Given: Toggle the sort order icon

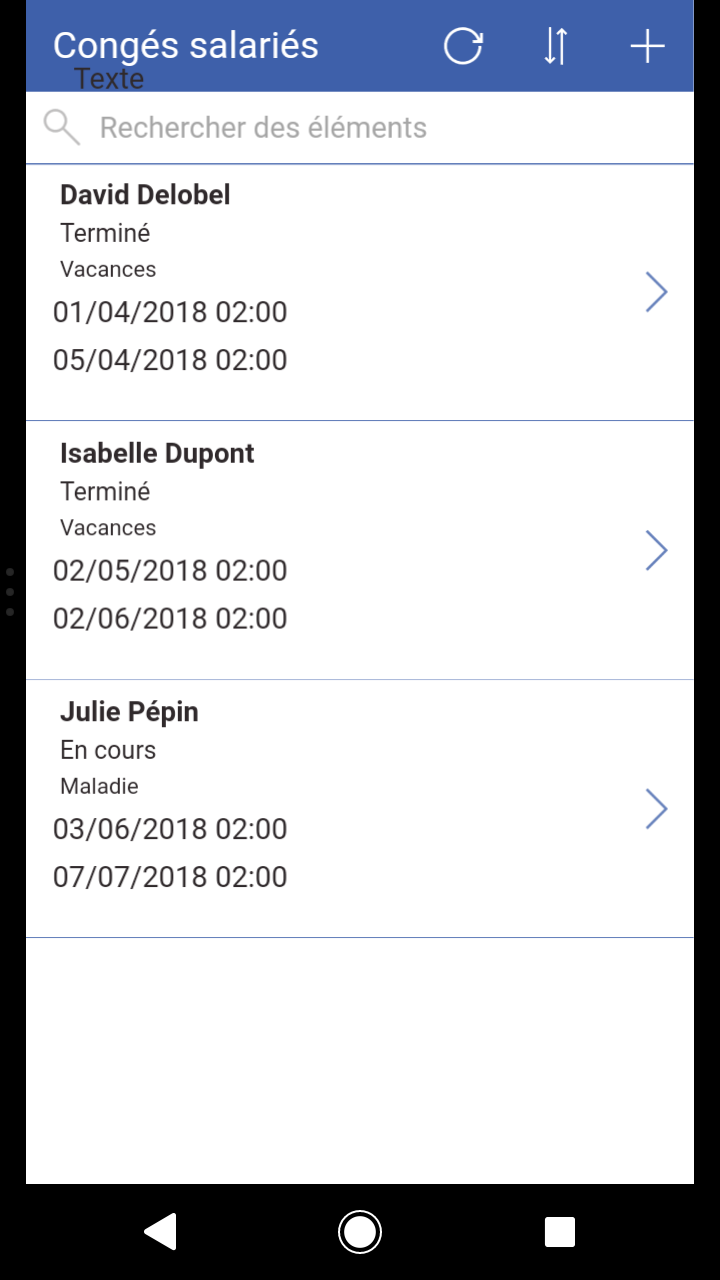Looking at the screenshot, I should pos(556,46).
